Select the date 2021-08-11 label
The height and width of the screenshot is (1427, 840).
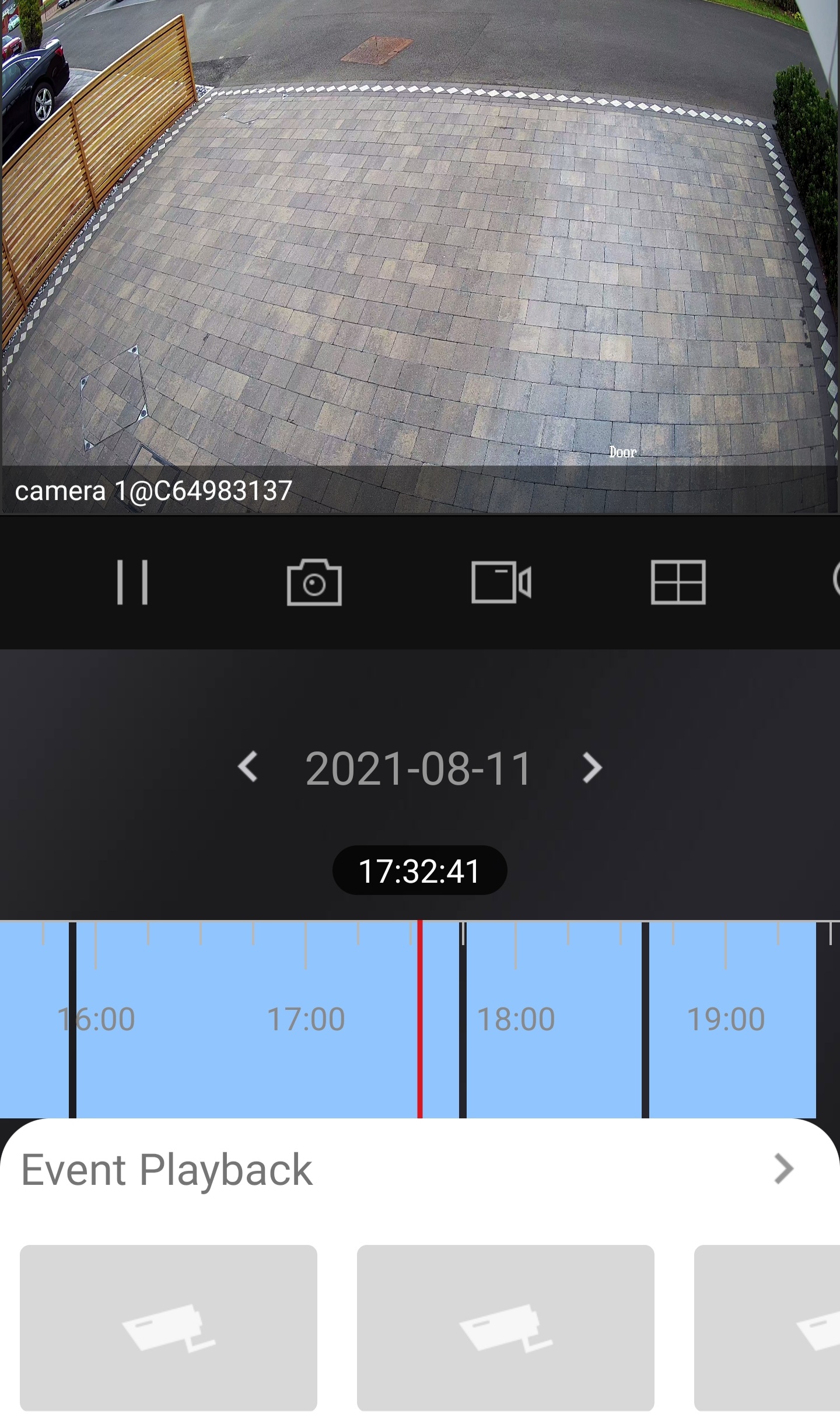[419, 768]
